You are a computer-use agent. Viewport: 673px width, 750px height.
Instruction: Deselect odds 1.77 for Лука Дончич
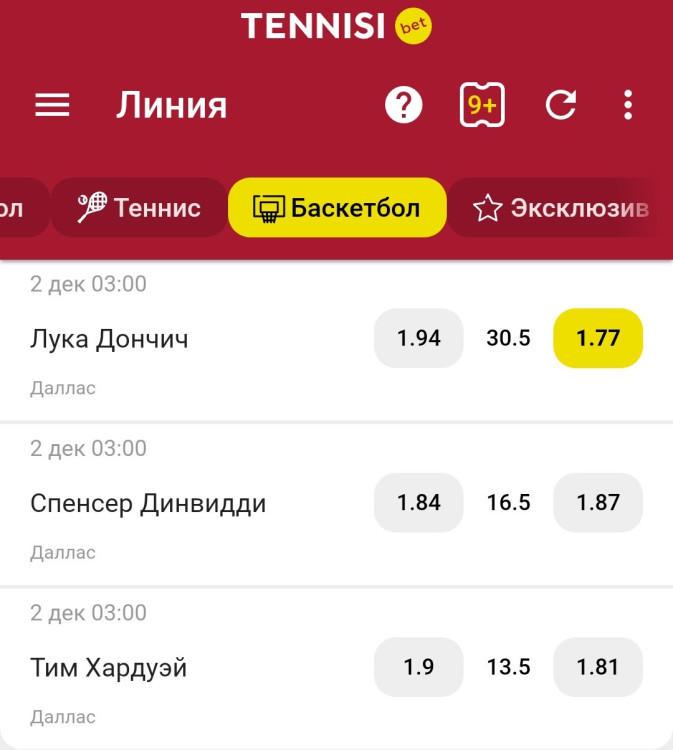click(598, 338)
